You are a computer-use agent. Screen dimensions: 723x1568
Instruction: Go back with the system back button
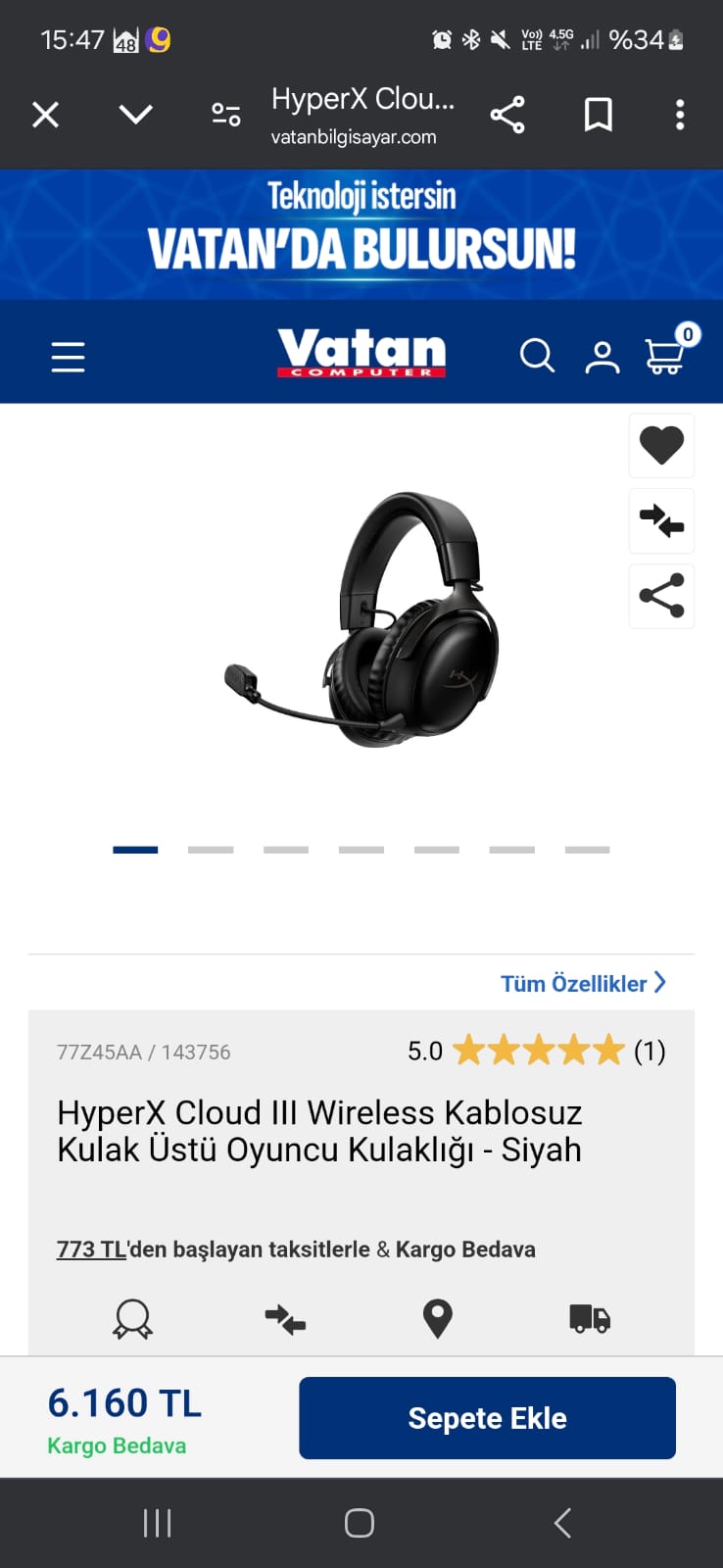(x=562, y=1523)
